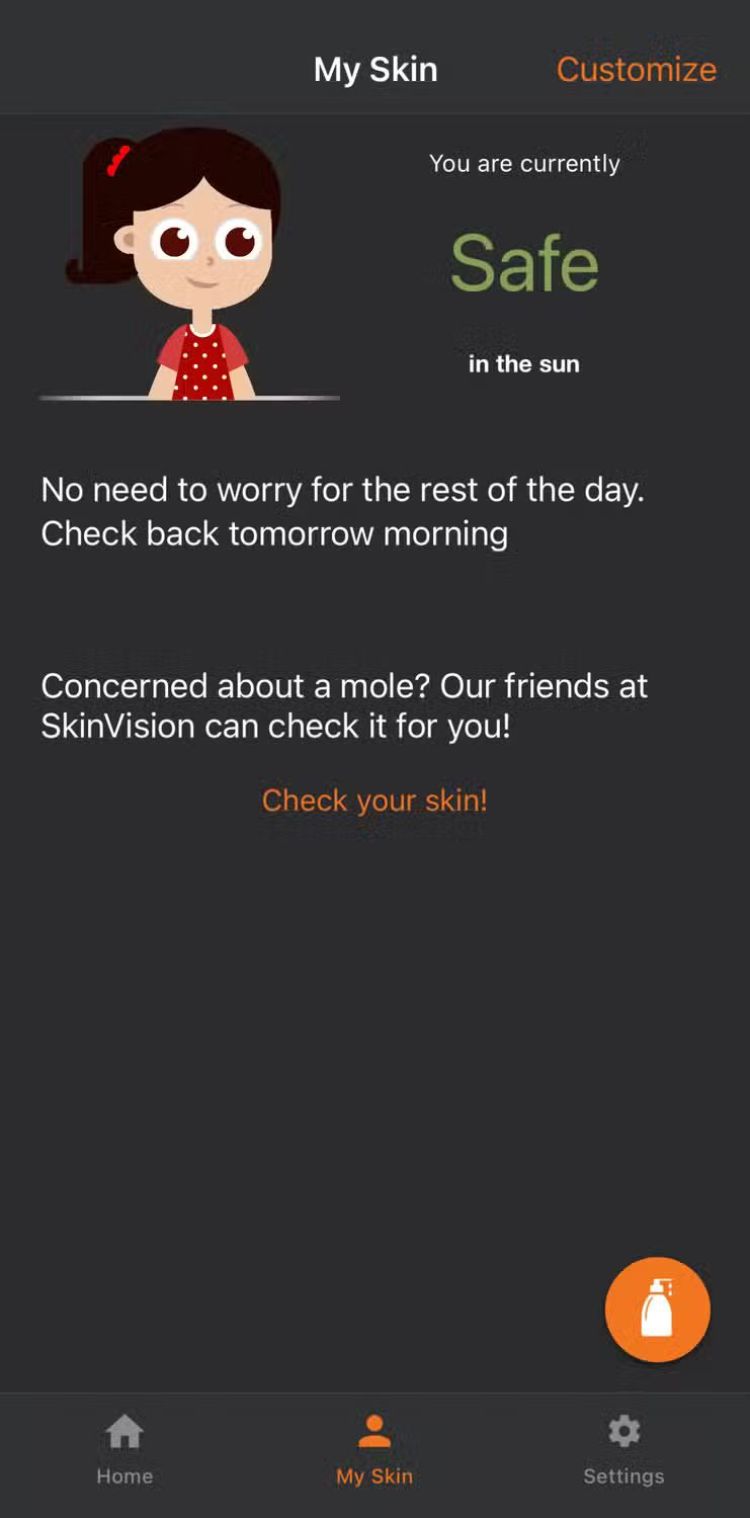The image size is (750, 1518).
Task: Tap the Check your skin! link
Action: click(x=374, y=800)
